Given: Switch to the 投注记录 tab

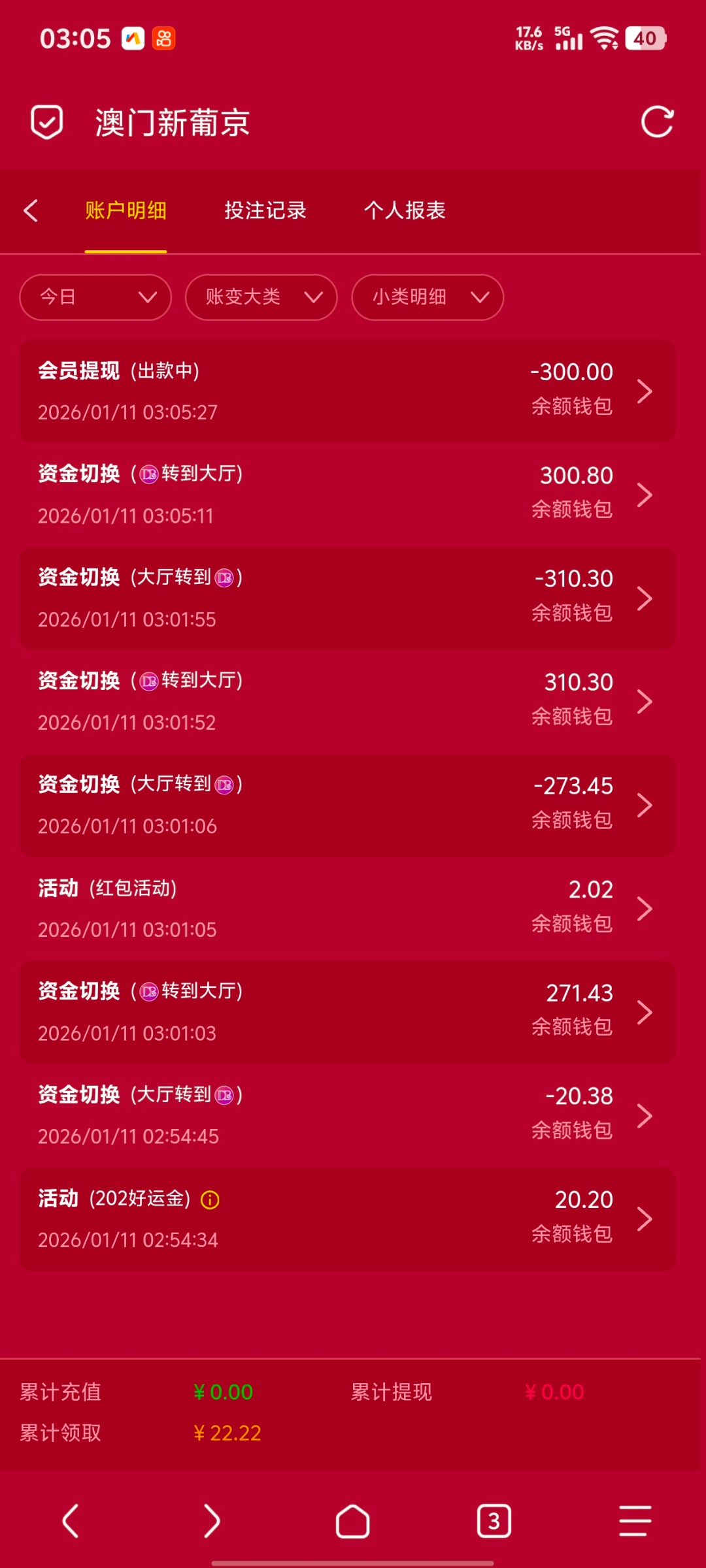Looking at the screenshot, I should coord(265,210).
